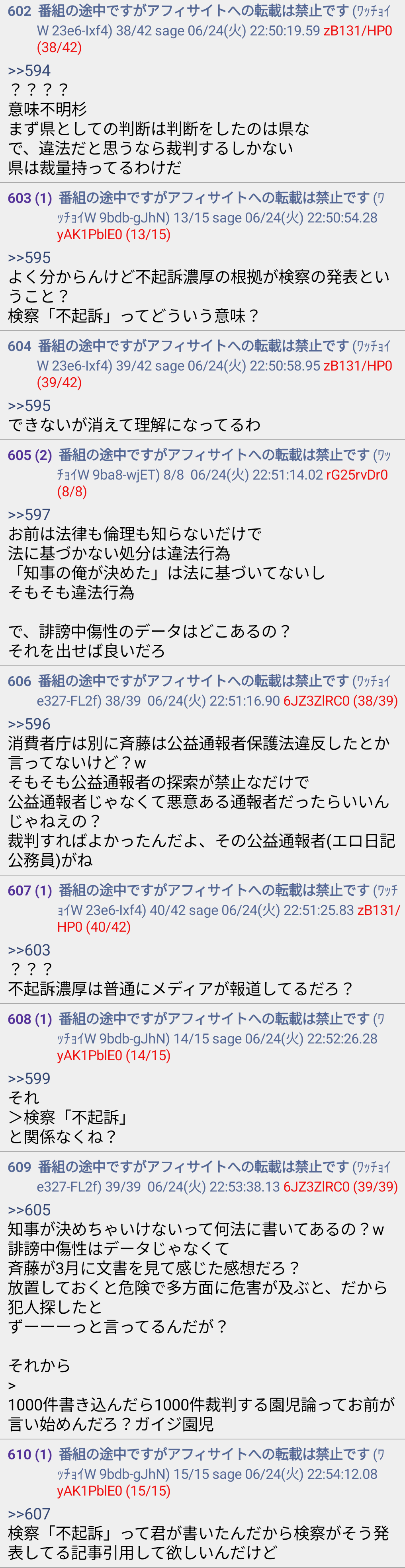Jump to referenced post >>599
Image resolution: width=405 pixels, height=1568 pixels.
pyautogui.click(x=29, y=1078)
